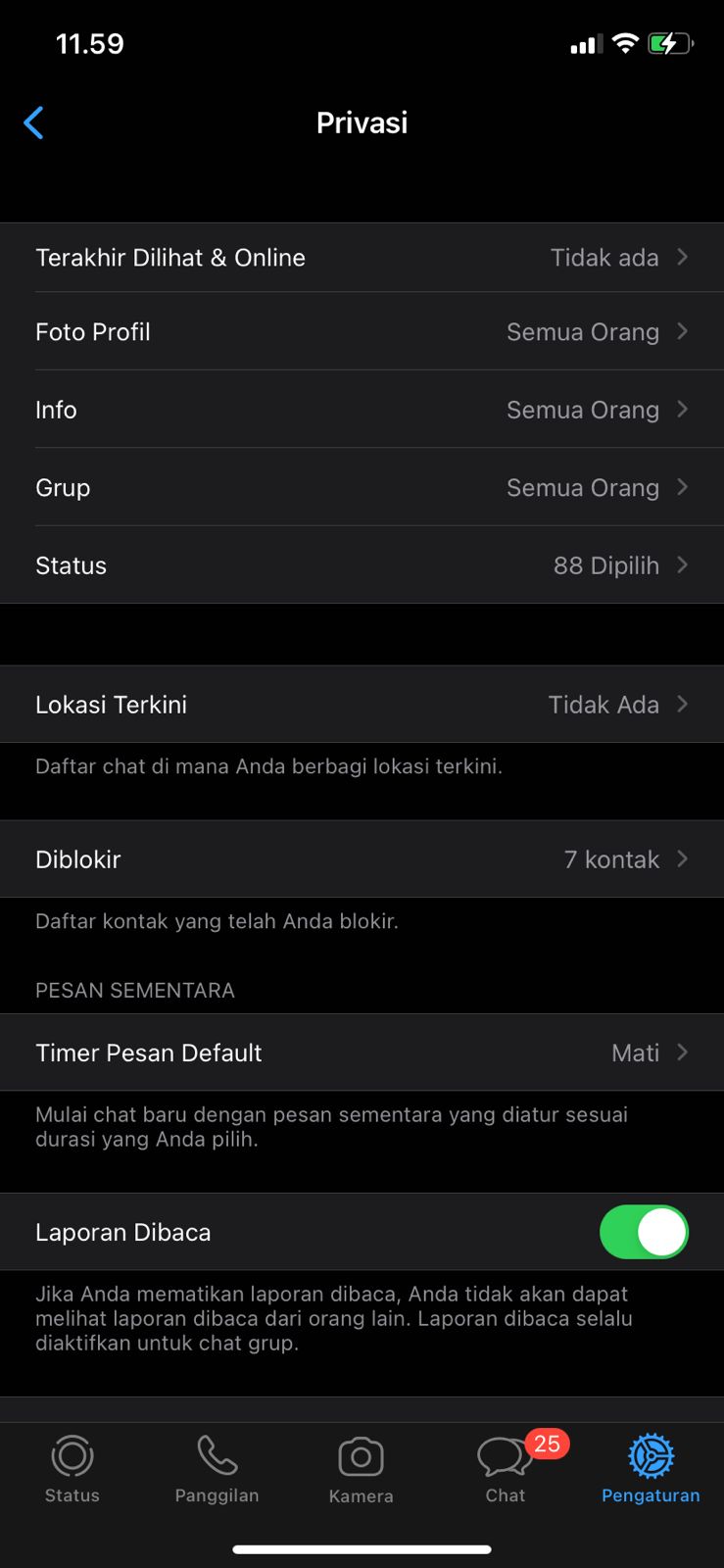Switch to the Status tab
Viewport: 724px width, 1568px height.
(x=72, y=1469)
